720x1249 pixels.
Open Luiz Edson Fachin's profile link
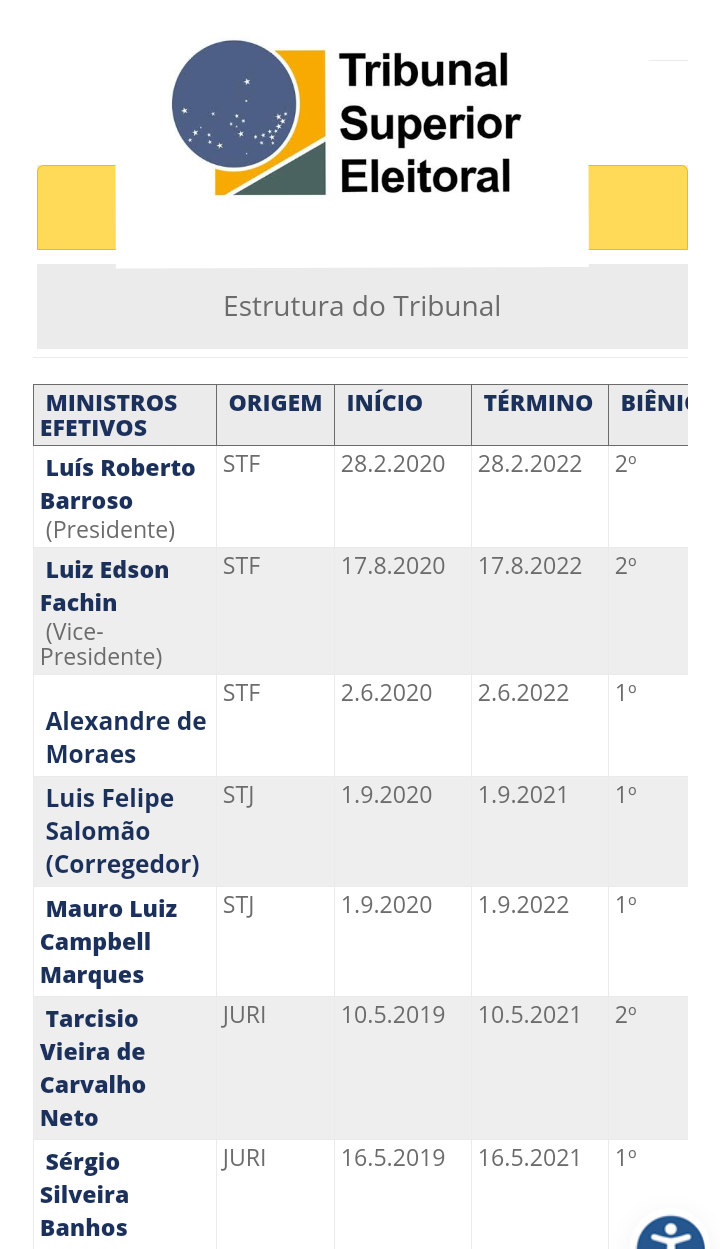pos(105,586)
